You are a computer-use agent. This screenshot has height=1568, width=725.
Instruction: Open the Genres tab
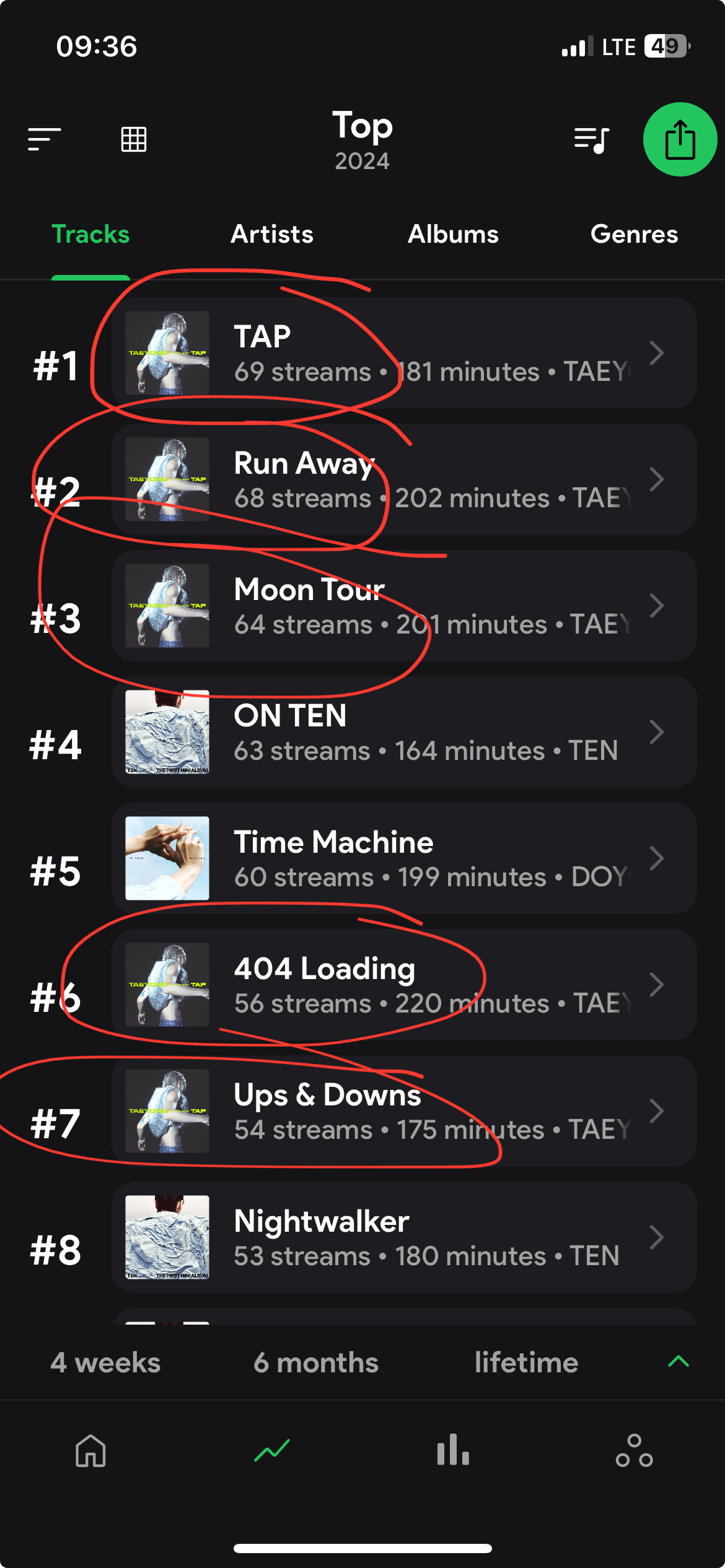tap(634, 235)
